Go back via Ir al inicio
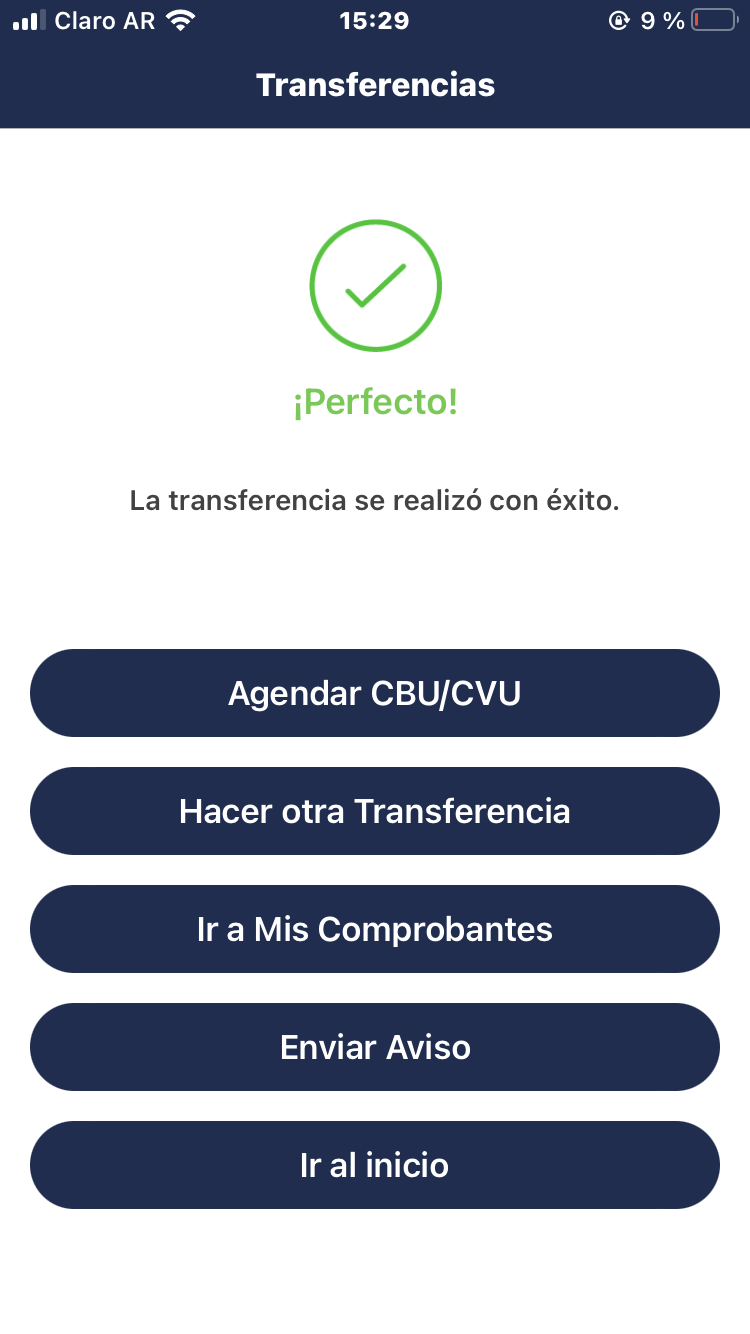Image resolution: width=750 pixels, height=1334 pixels. coord(375,1165)
